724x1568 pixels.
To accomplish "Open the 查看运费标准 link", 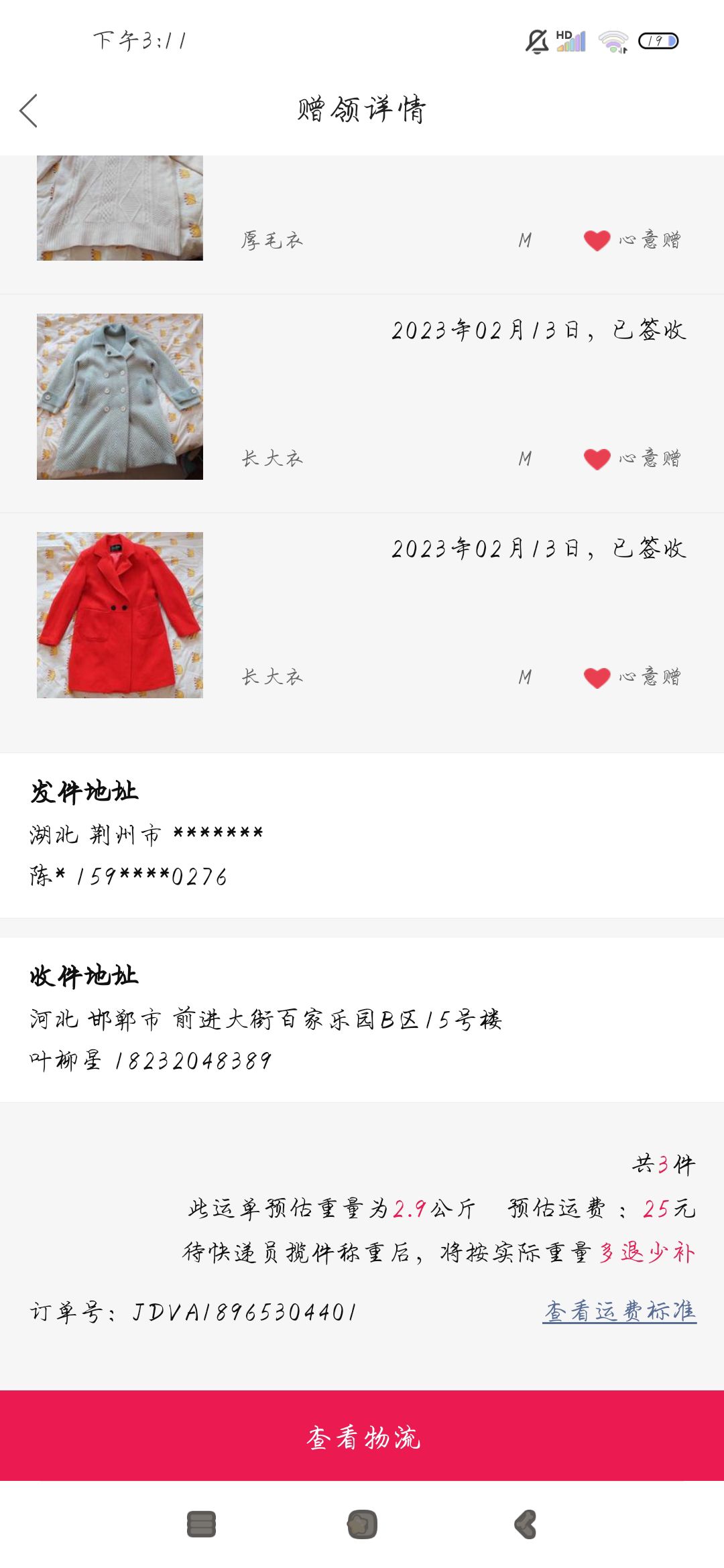I will (619, 1311).
